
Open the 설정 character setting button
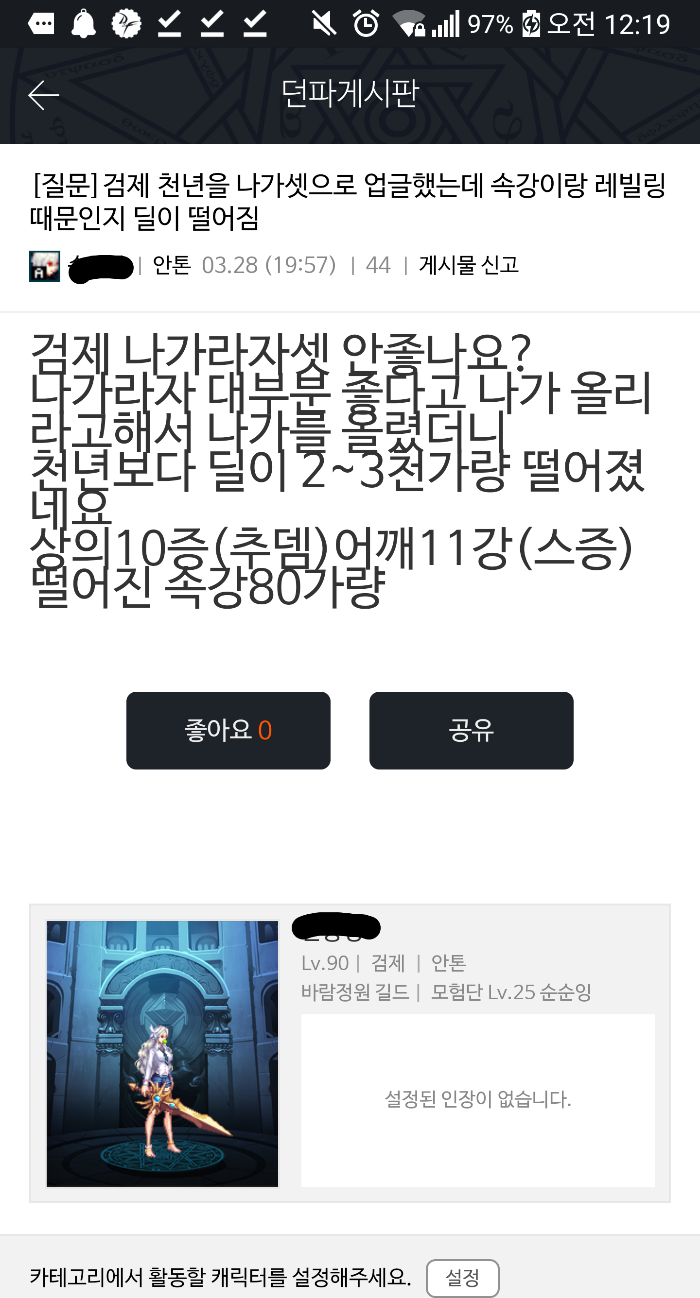[462, 1278]
